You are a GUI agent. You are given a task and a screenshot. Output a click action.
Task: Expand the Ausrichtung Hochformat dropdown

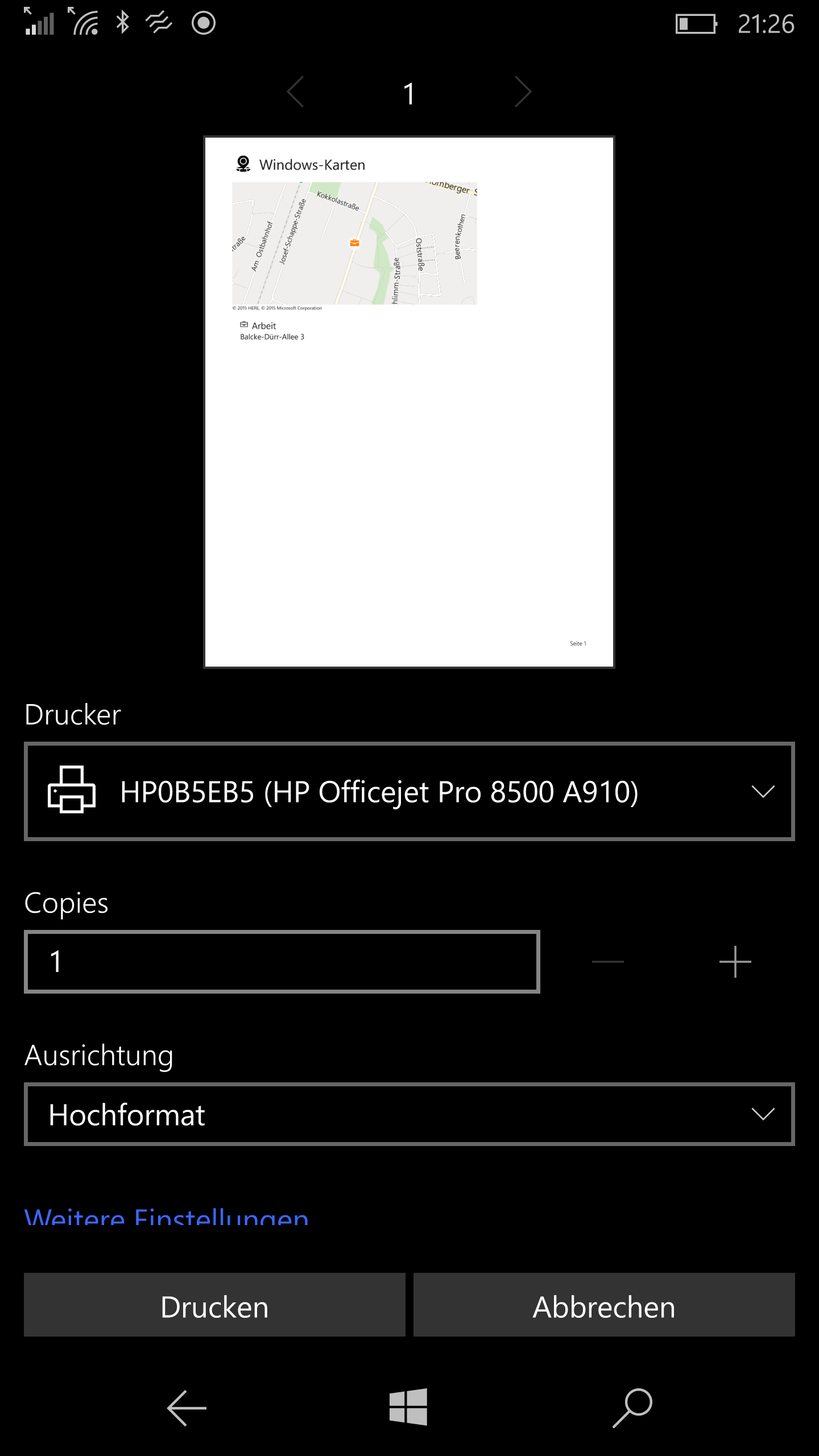click(x=409, y=1114)
